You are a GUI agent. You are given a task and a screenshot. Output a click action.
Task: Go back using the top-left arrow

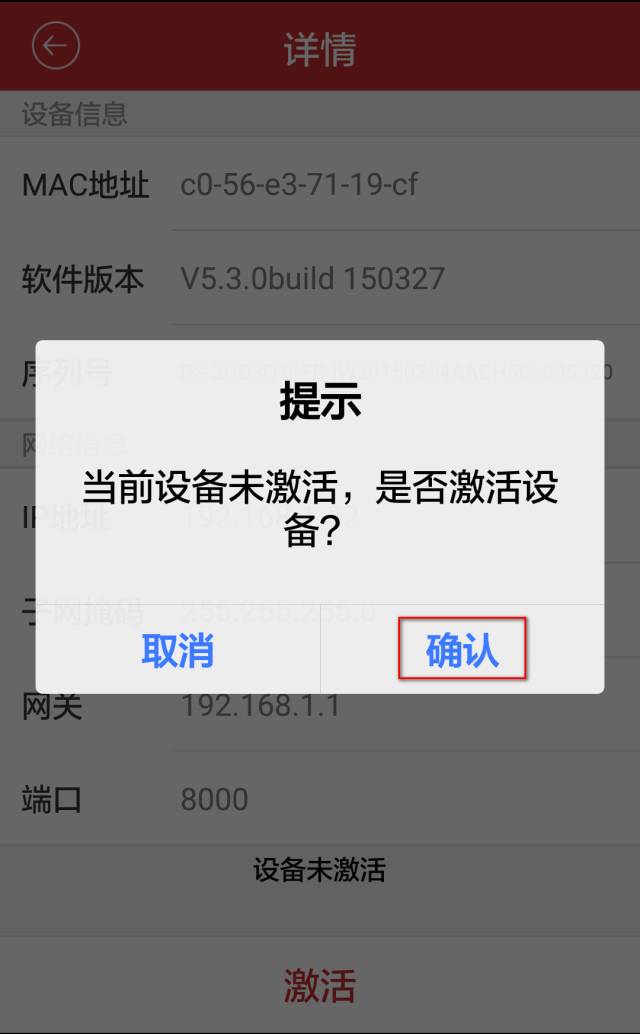click(55, 46)
